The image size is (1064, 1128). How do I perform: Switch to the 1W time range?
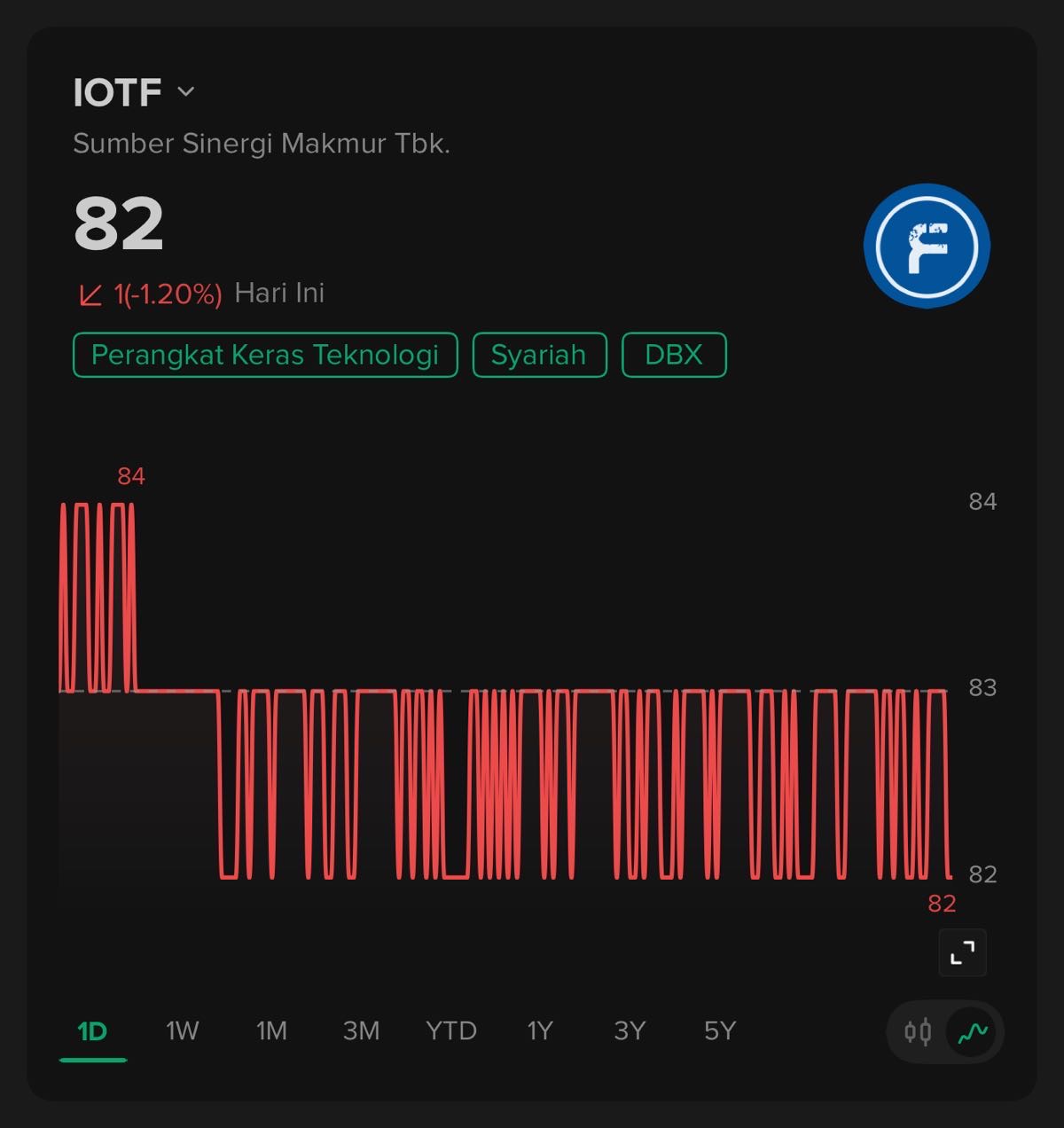coord(182,1030)
